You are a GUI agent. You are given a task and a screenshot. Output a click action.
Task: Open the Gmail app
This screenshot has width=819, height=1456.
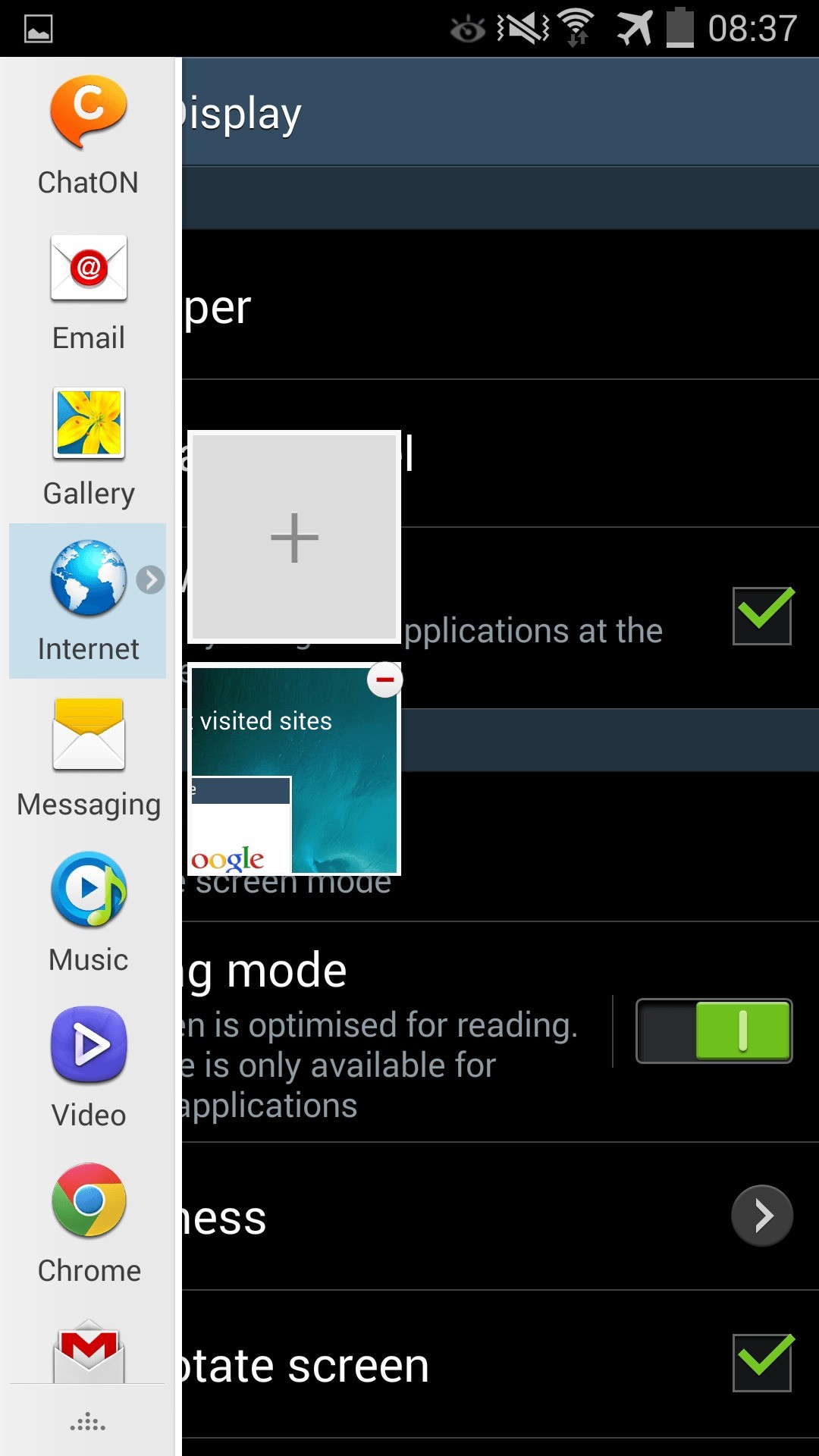88,1354
